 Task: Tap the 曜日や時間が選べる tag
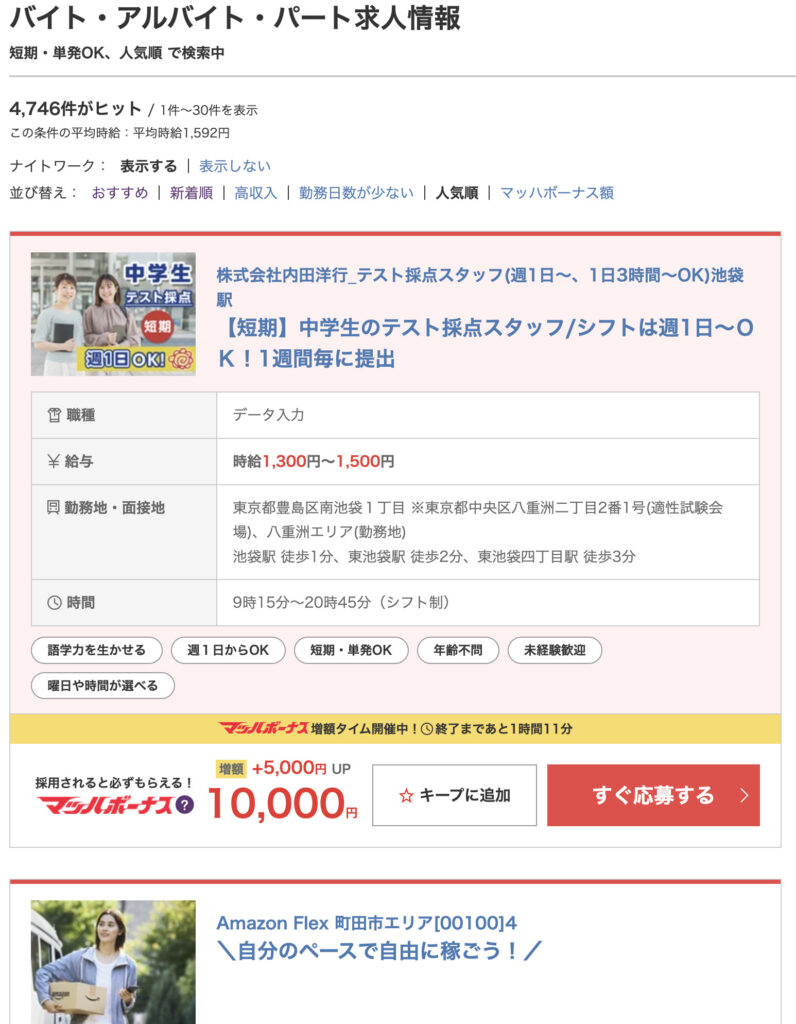click(103, 686)
